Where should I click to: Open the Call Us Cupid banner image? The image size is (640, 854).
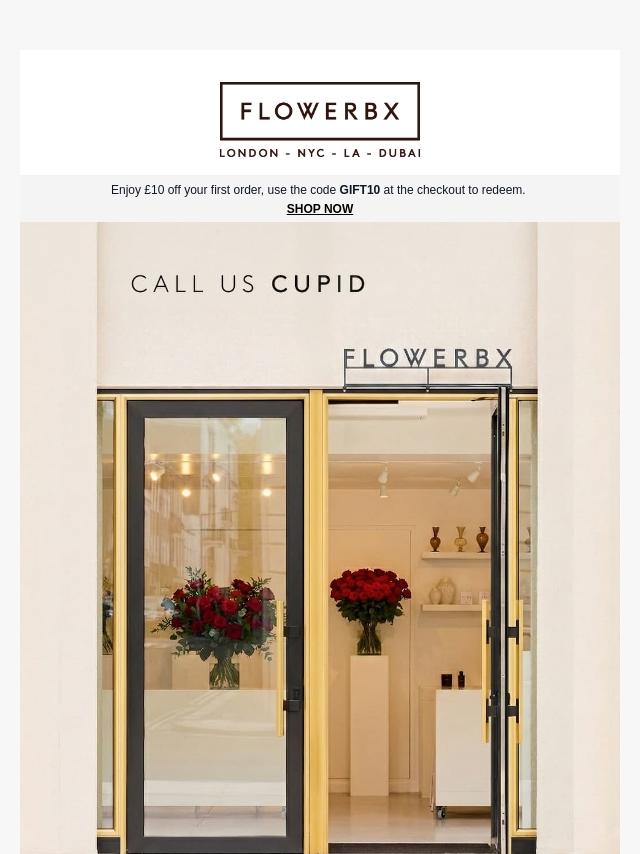tap(320, 540)
